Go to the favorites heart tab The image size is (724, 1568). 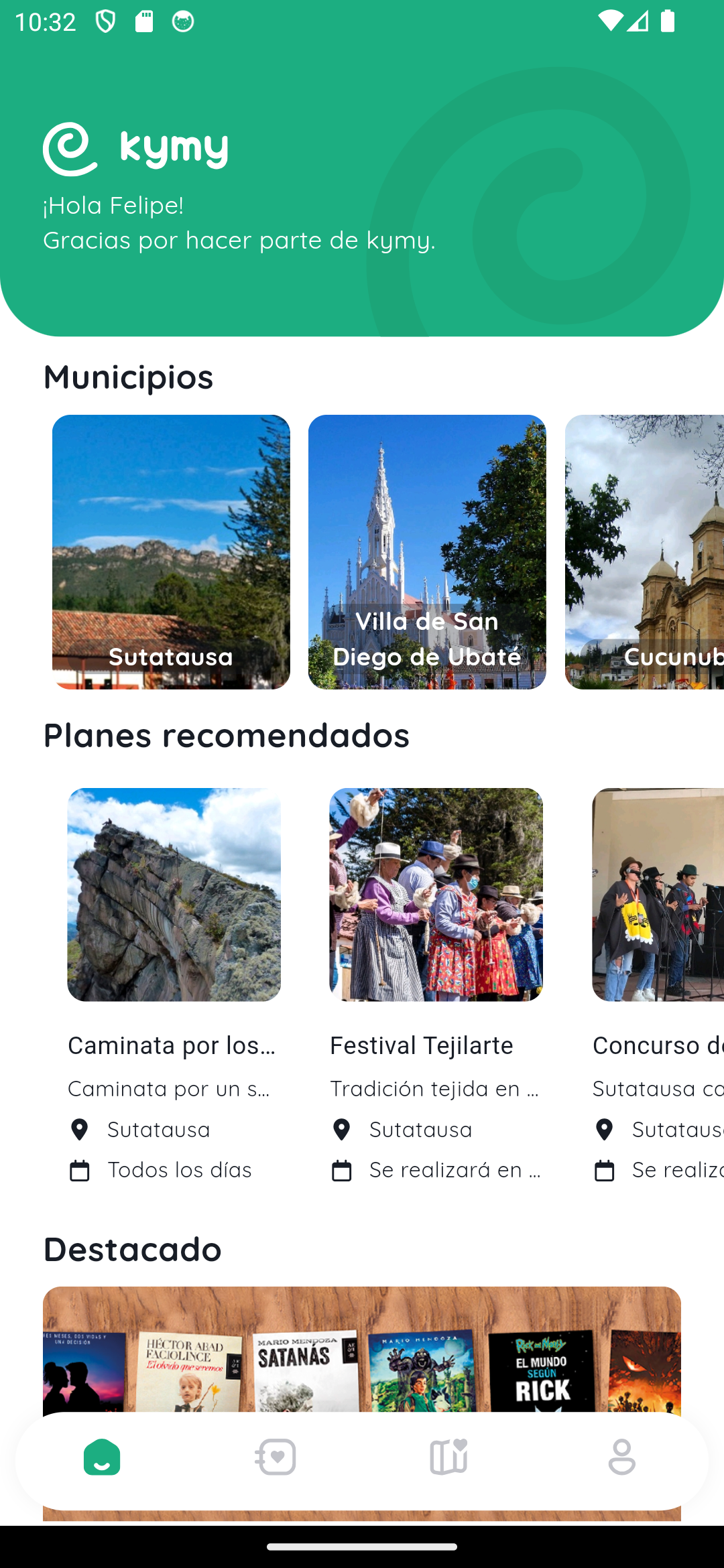[x=276, y=1457]
